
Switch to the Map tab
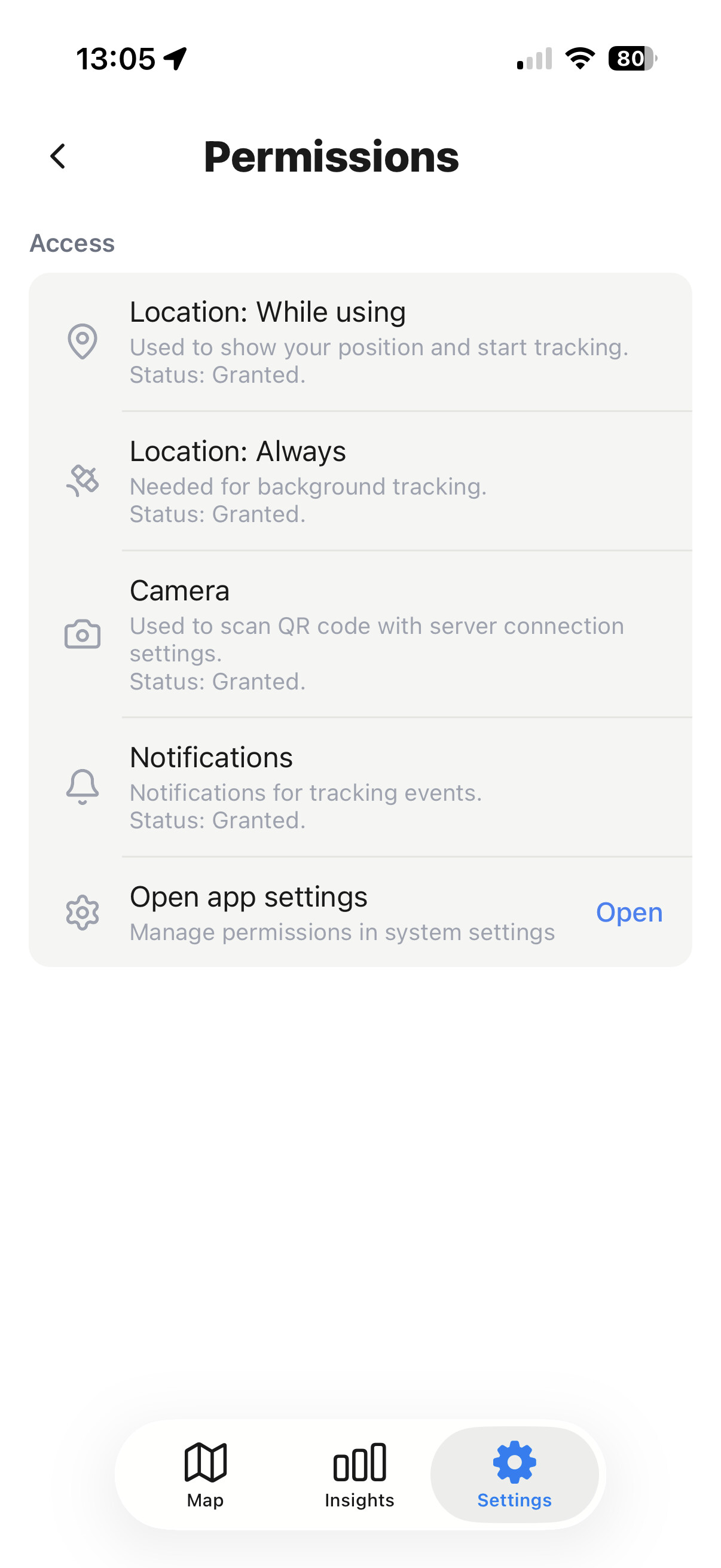205,1474
